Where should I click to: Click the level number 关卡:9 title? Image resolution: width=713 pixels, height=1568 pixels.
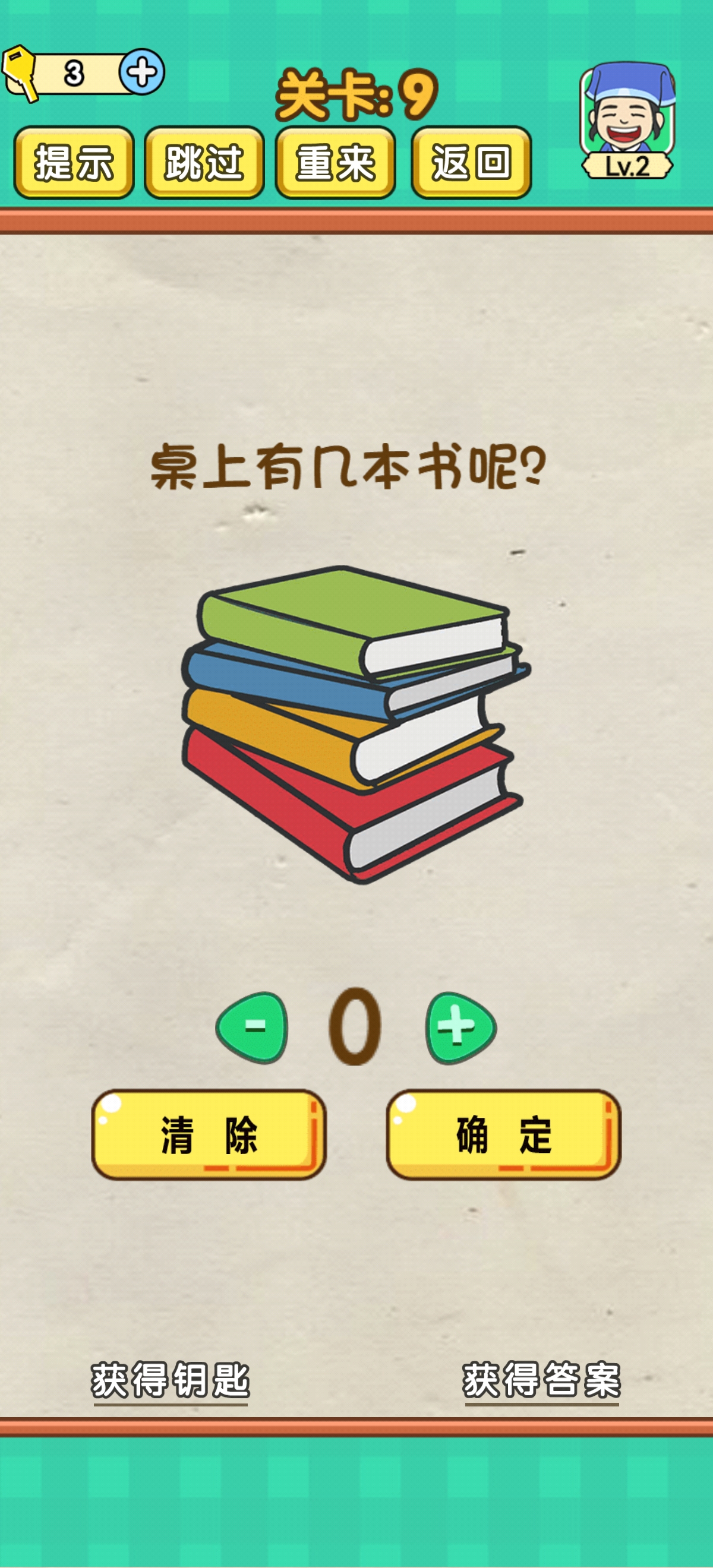[356, 93]
